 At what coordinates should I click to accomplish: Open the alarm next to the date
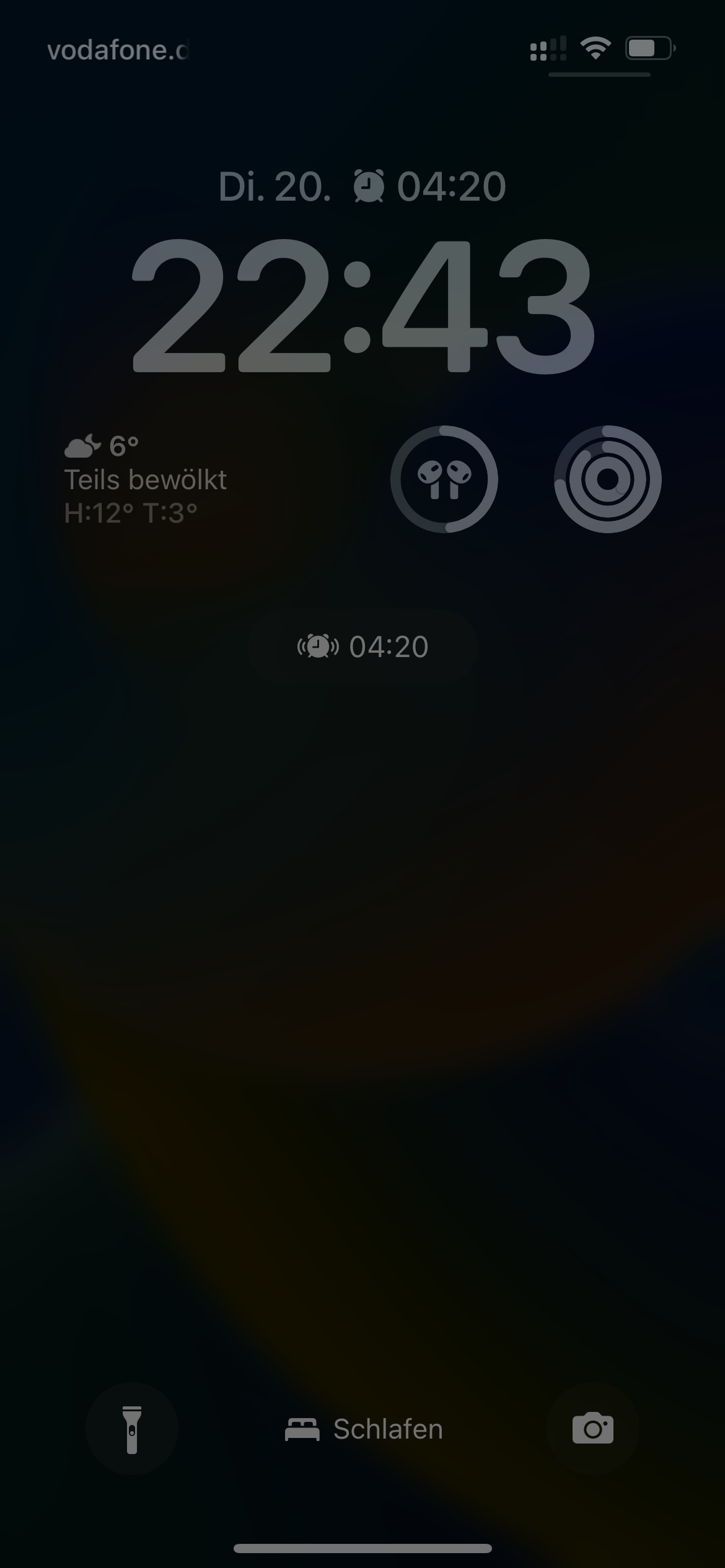tap(430, 186)
